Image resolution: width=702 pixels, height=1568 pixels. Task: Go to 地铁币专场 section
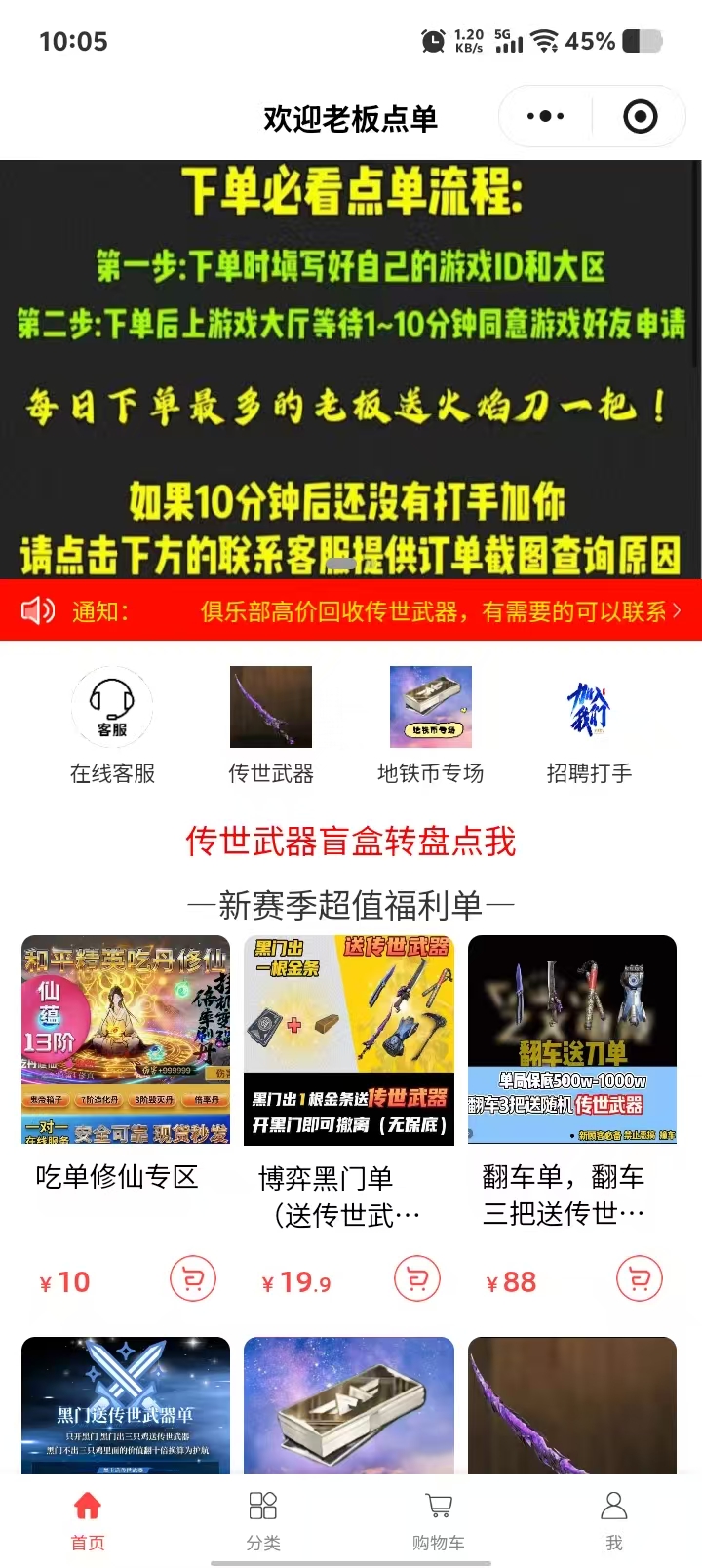(430, 725)
